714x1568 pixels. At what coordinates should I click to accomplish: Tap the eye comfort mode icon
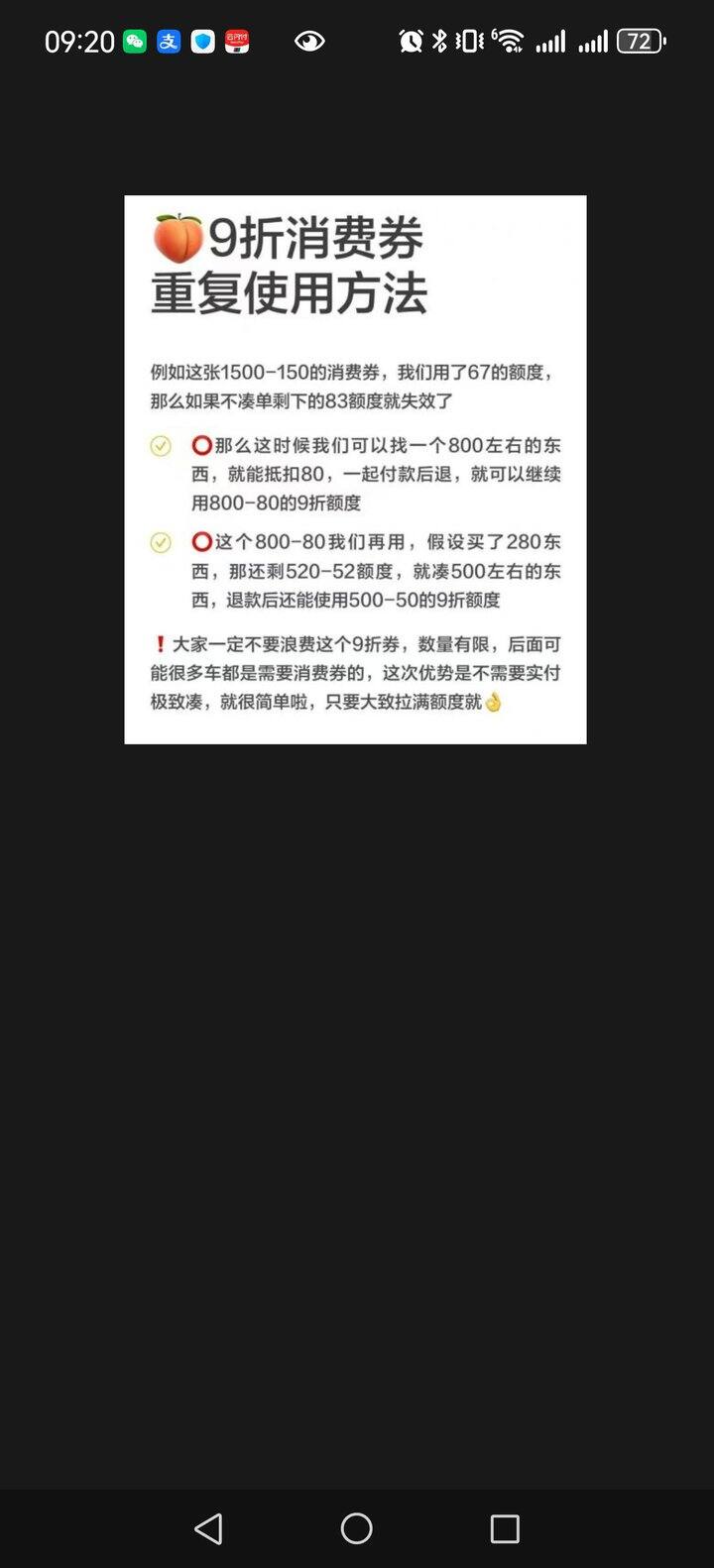click(x=309, y=41)
